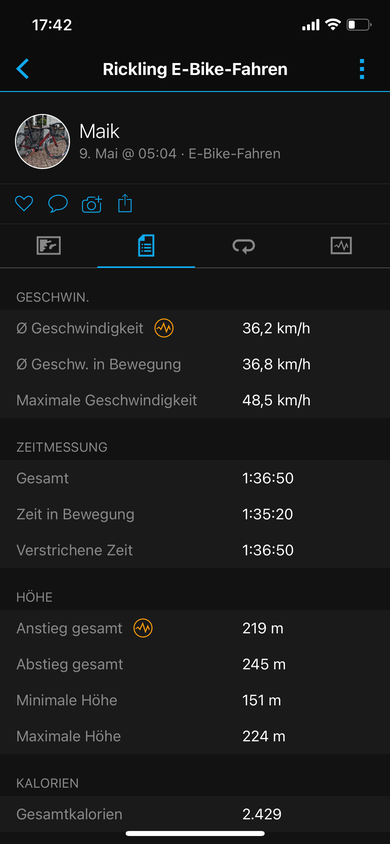Switch to the laps tab
390x844 pixels.
pos(244,246)
